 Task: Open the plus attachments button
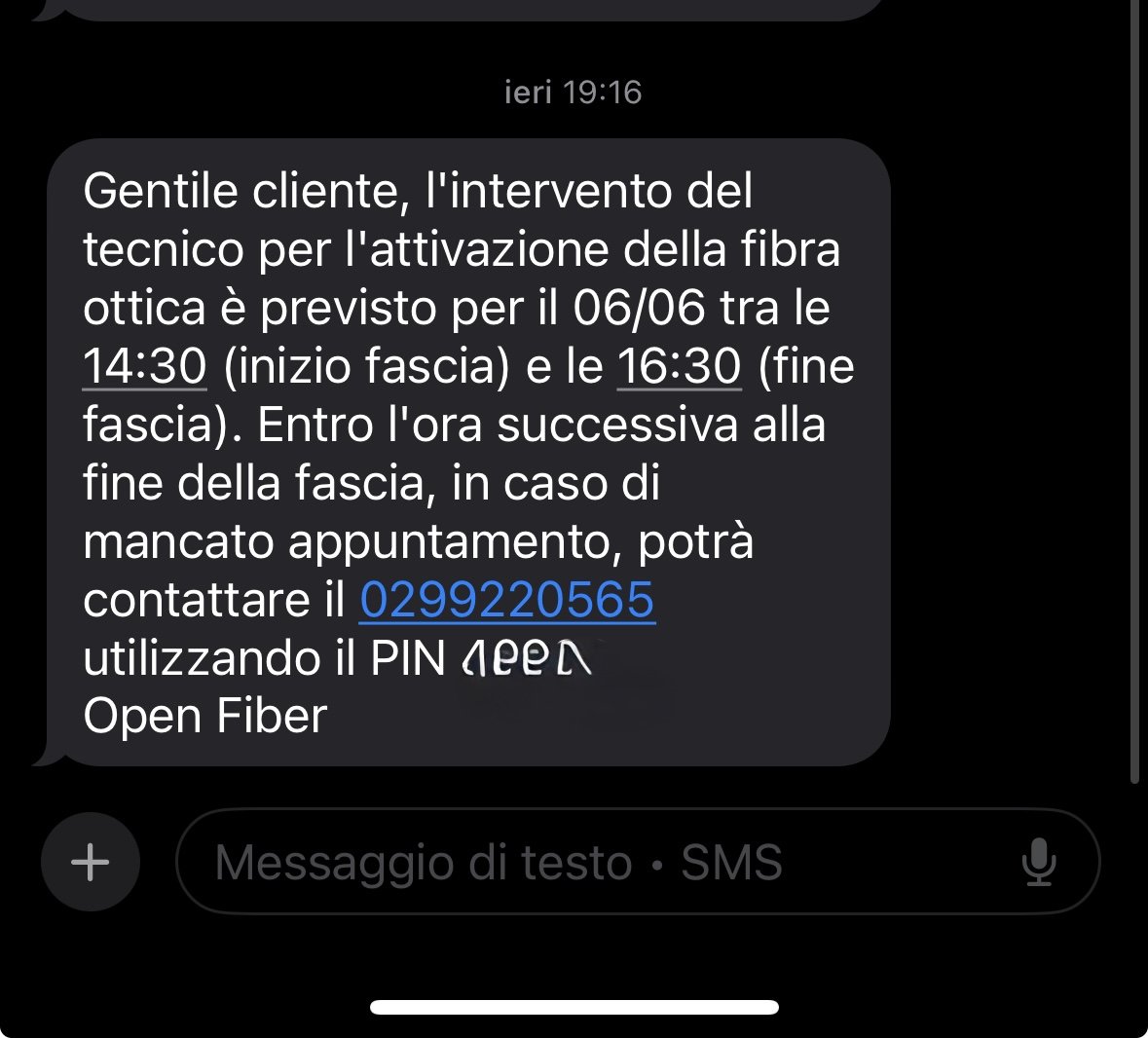pos(91,862)
